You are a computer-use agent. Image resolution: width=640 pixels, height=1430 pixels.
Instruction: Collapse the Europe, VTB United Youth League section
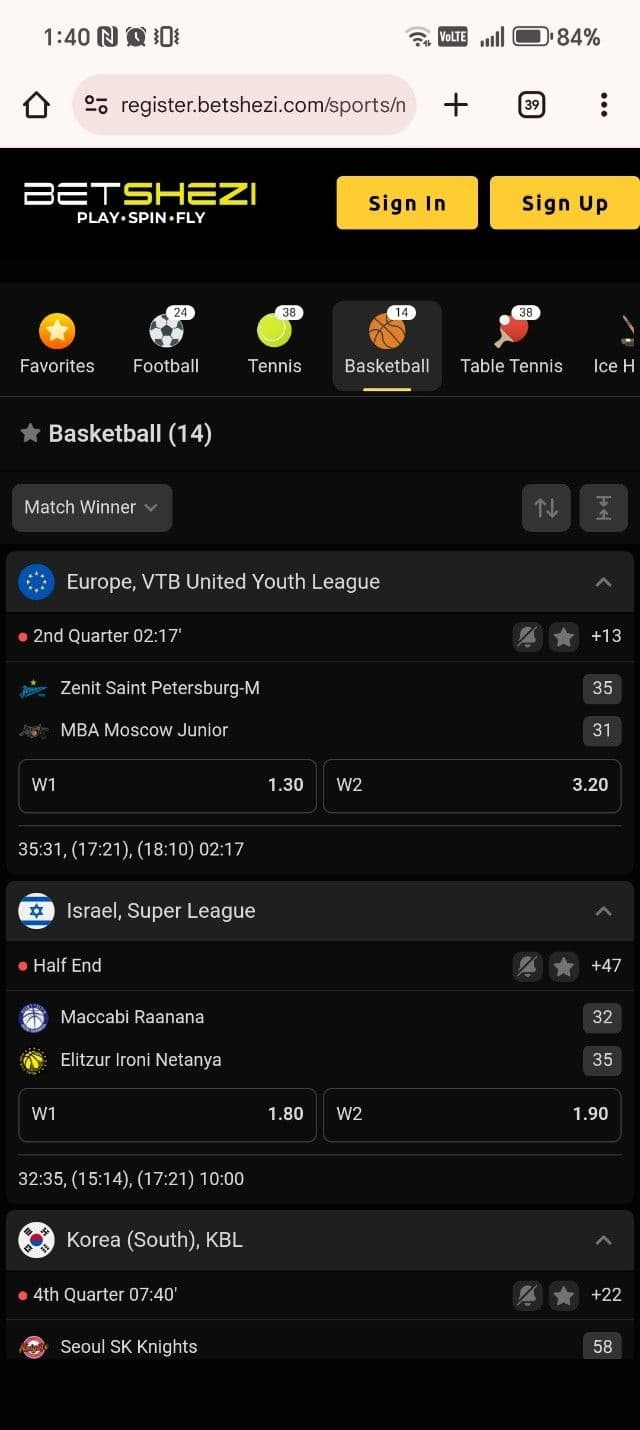pyautogui.click(x=603, y=582)
